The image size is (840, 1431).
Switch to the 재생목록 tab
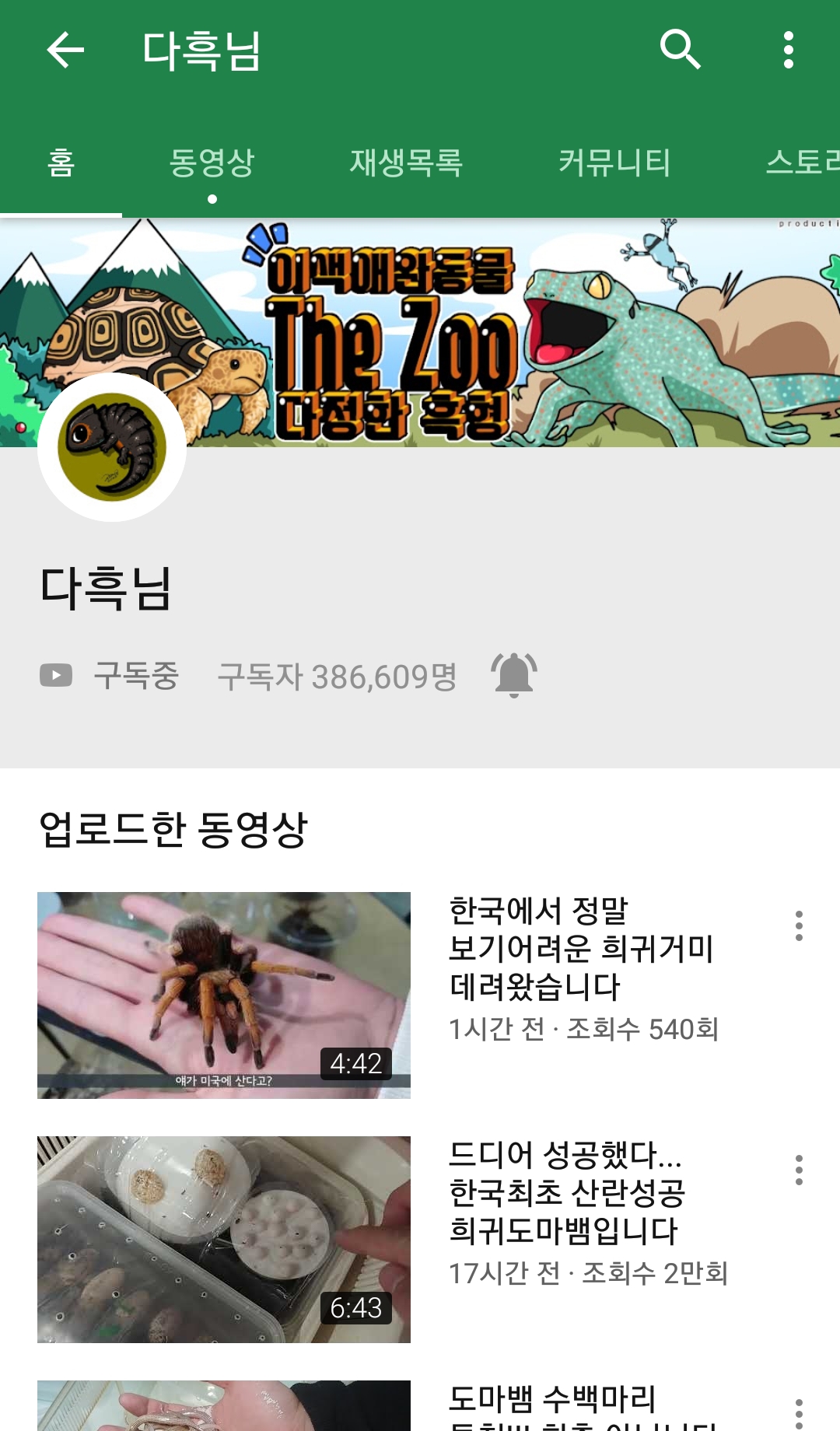coord(406,163)
